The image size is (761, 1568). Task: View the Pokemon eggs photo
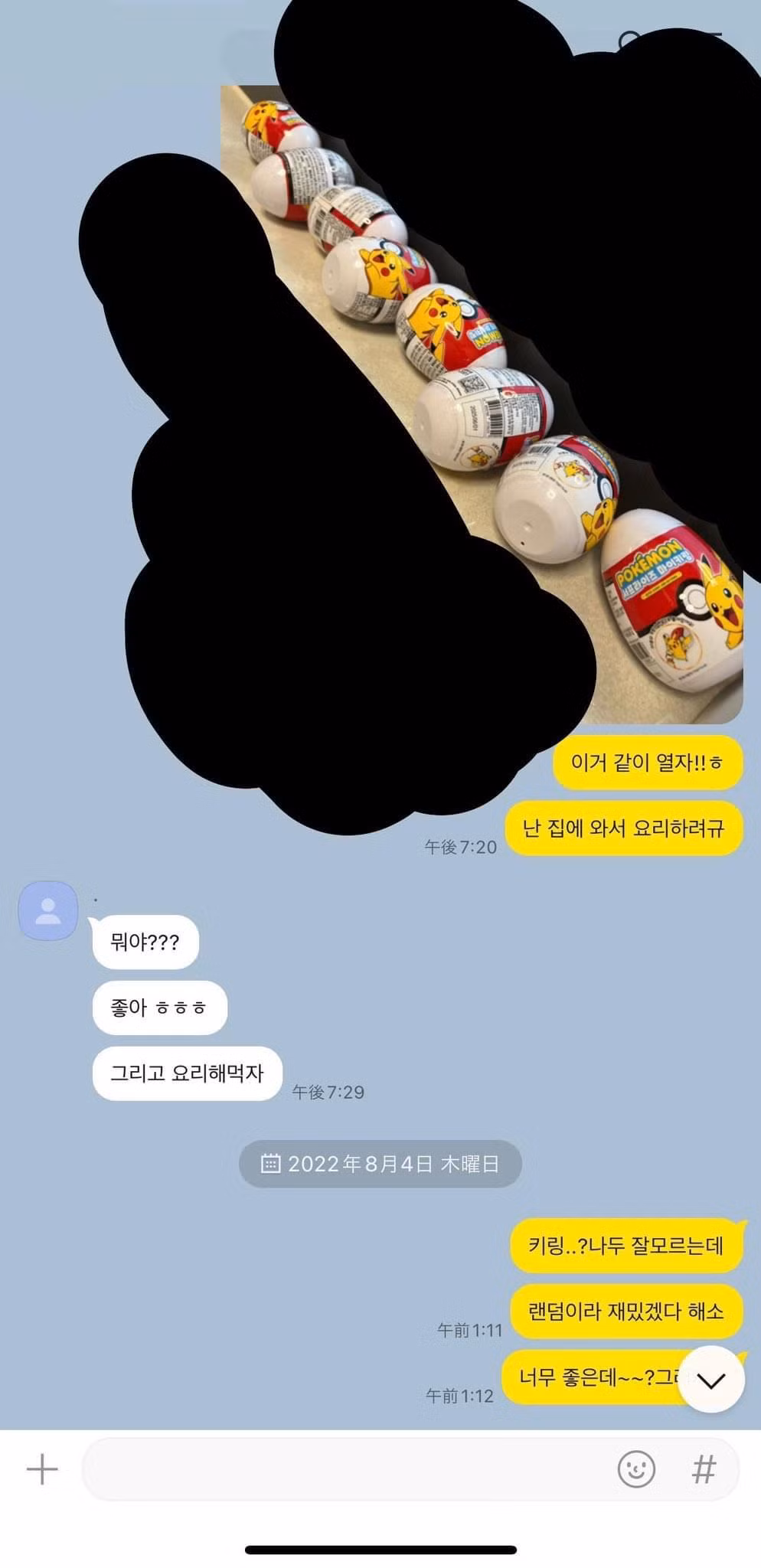click(x=482, y=403)
